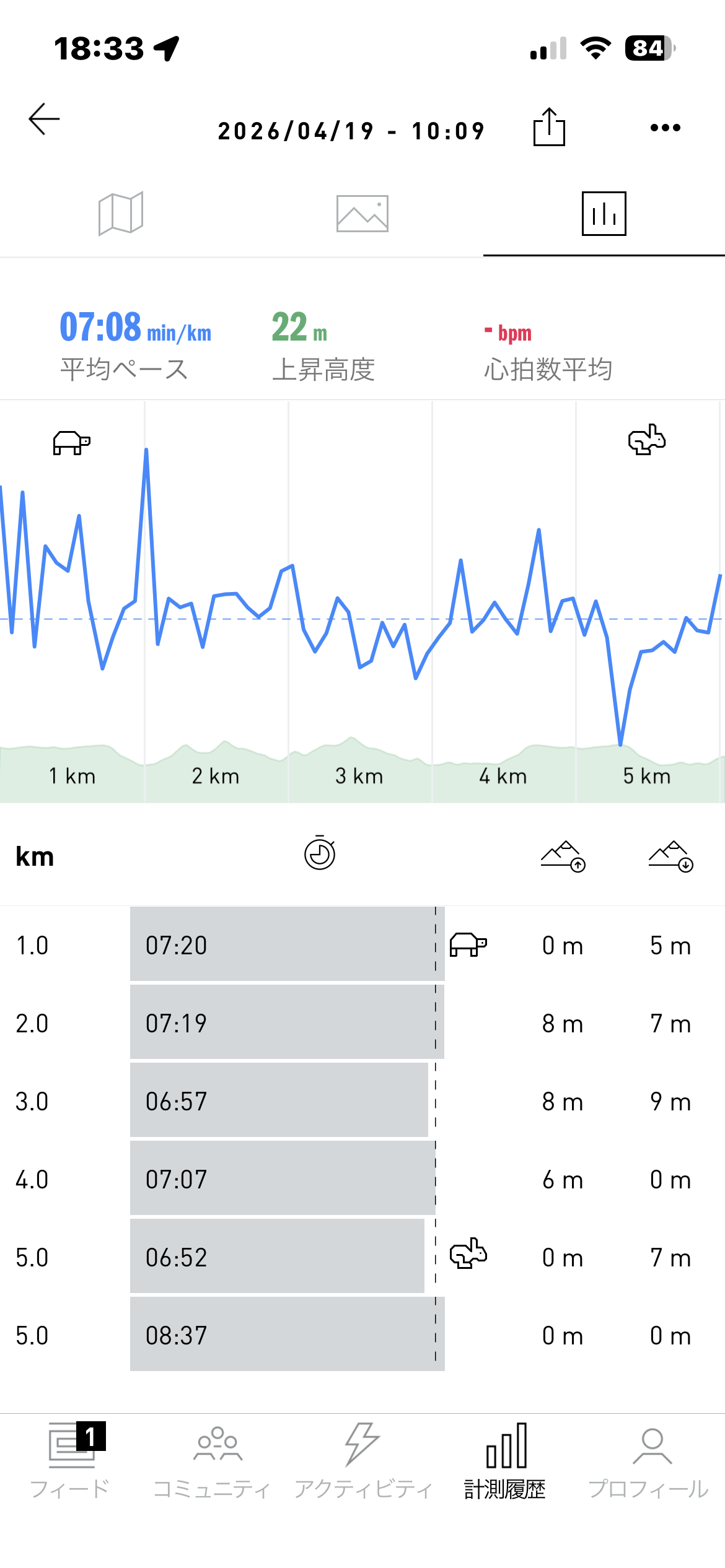Switch to the photos tab
Image resolution: width=725 pixels, height=1568 pixels.
pyautogui.click(x=362, y=214)
